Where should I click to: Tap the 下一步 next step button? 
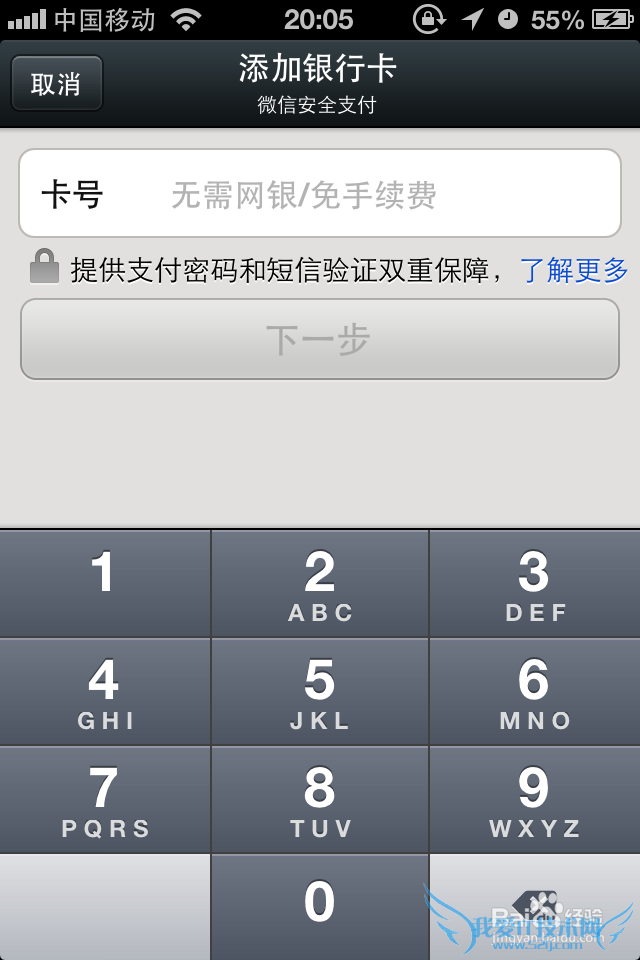(319, 340)
